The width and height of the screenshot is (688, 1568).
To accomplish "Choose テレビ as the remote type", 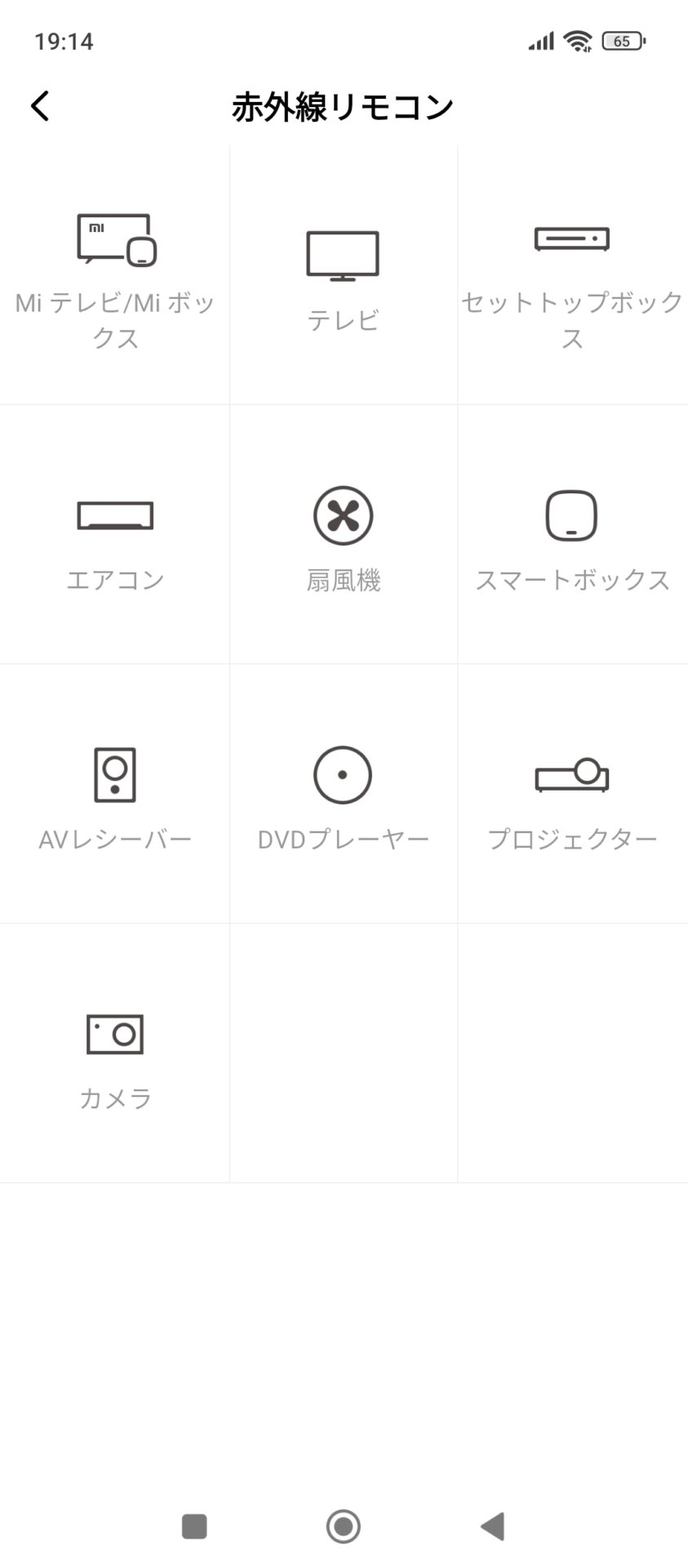I will [343, 278].
